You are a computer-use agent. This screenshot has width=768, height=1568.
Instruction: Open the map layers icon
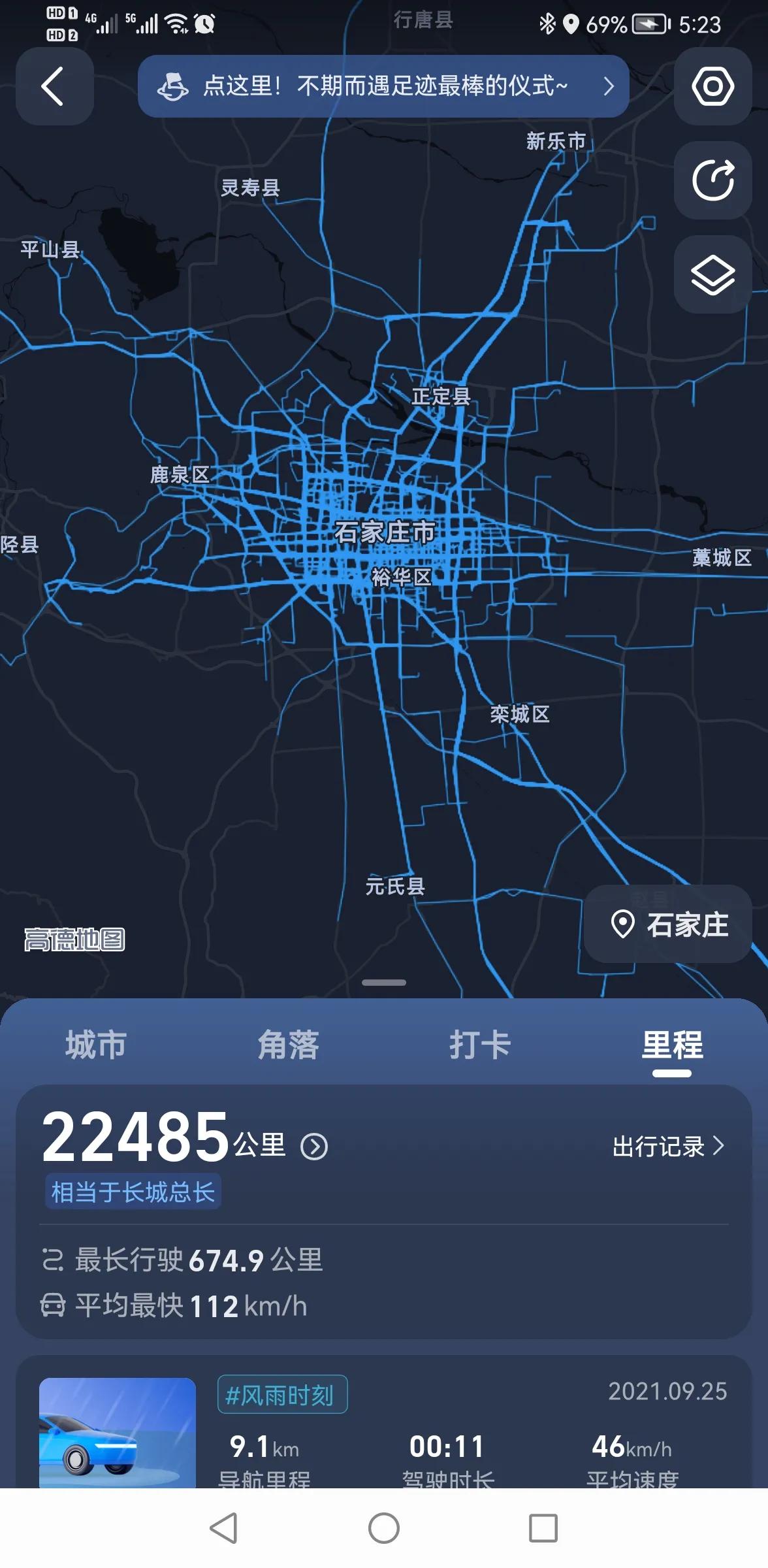coord(712,274)
